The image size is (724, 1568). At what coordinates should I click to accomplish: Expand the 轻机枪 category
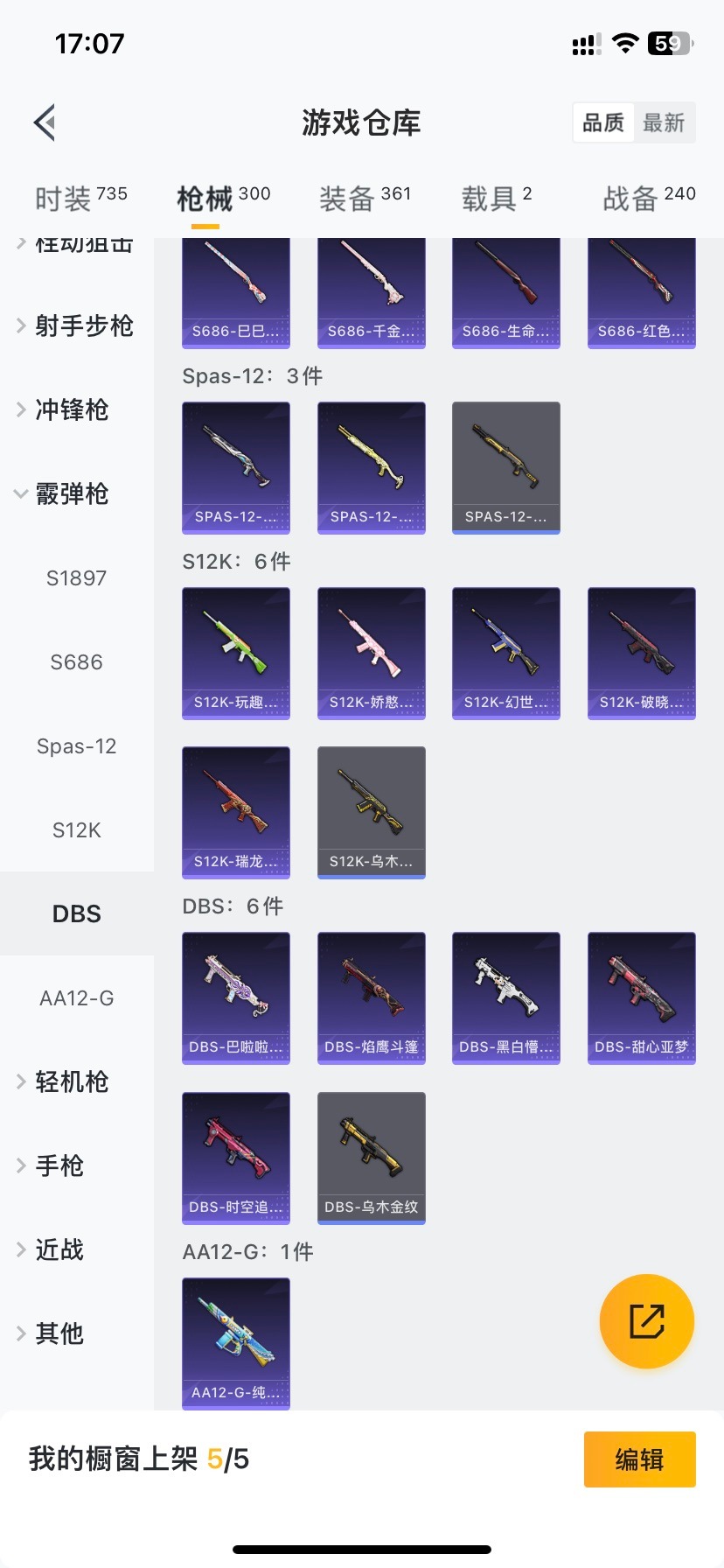pos(70,1081)
